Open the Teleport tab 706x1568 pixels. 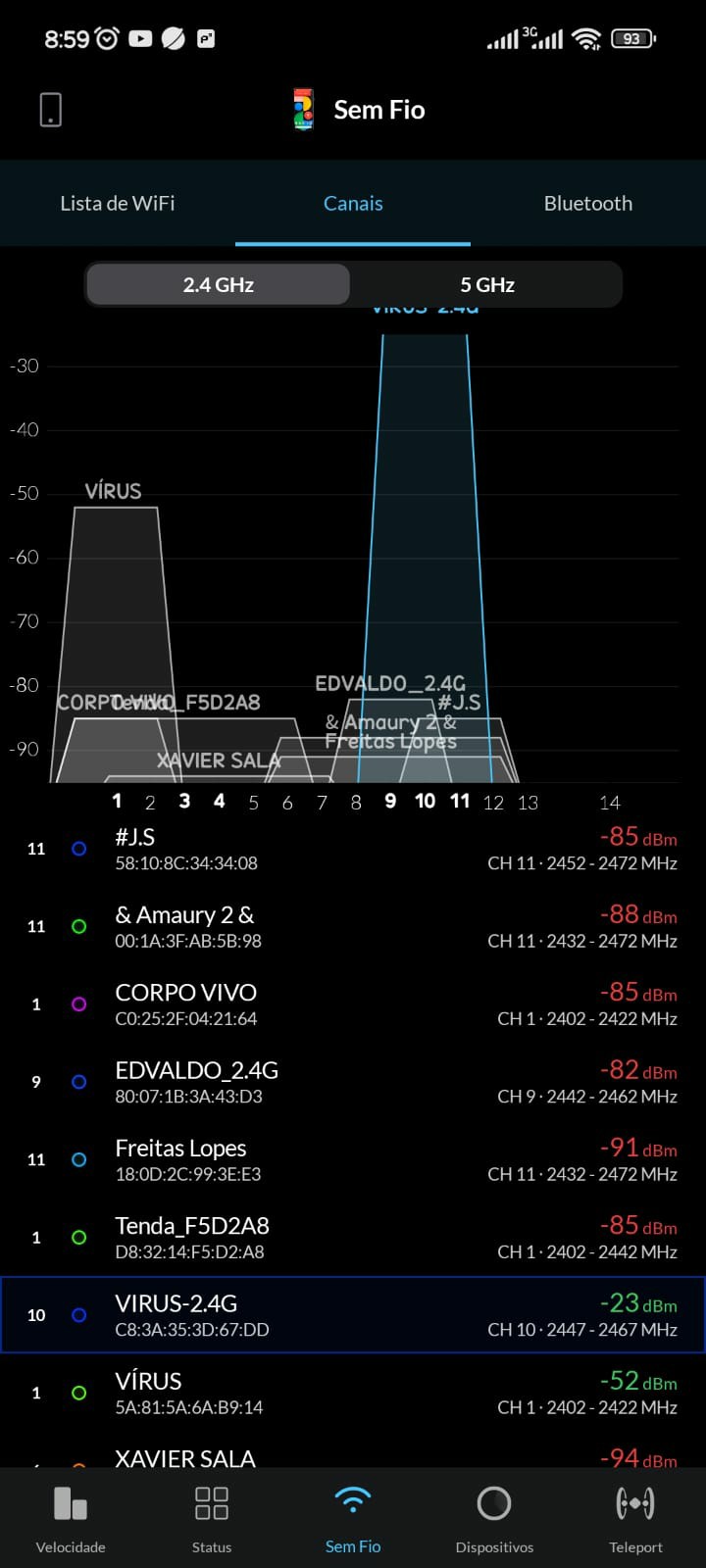tap(635, 1517)
